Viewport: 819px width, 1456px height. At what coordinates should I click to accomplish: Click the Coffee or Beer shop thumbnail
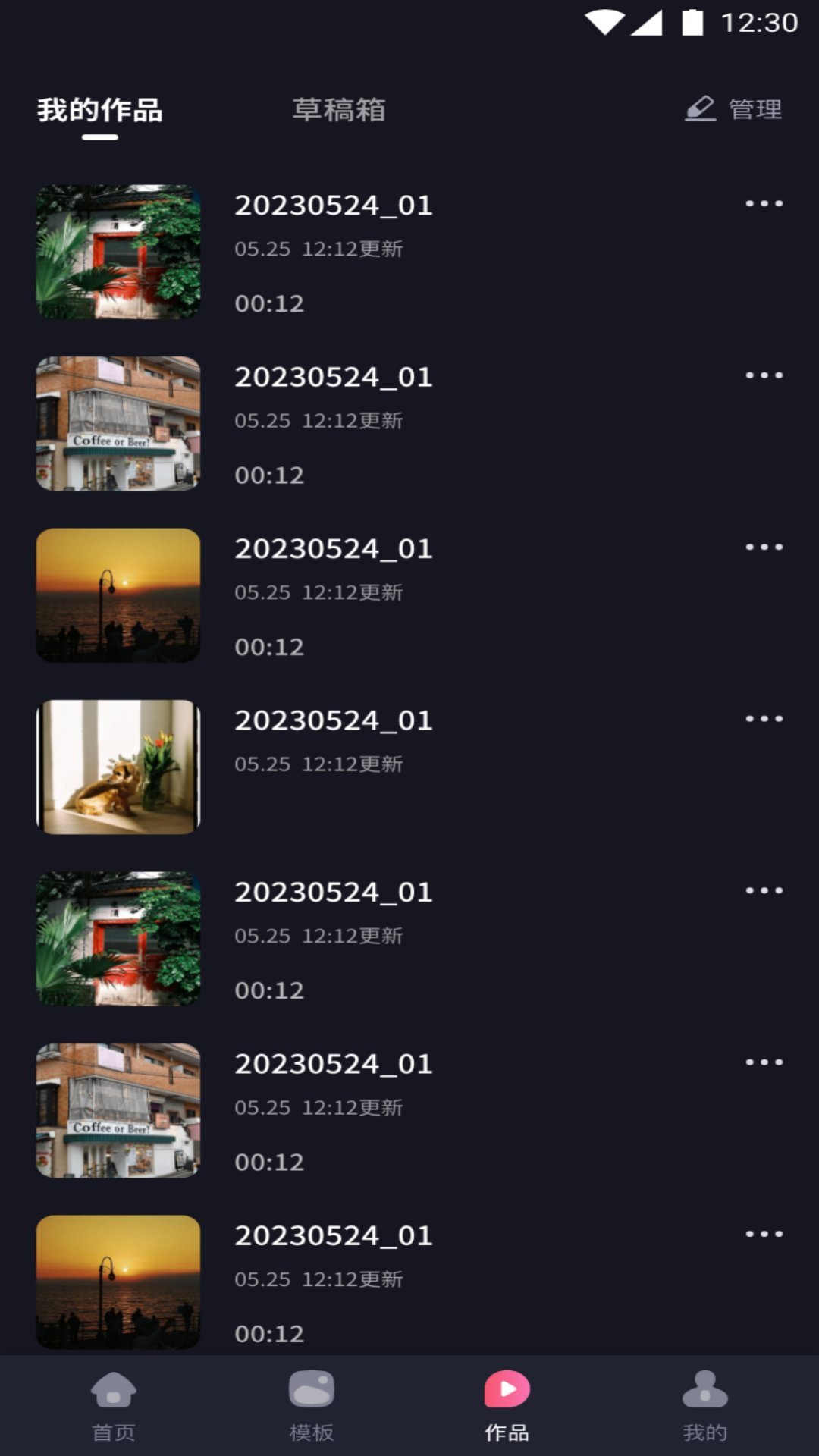click(x=118, y=424)
